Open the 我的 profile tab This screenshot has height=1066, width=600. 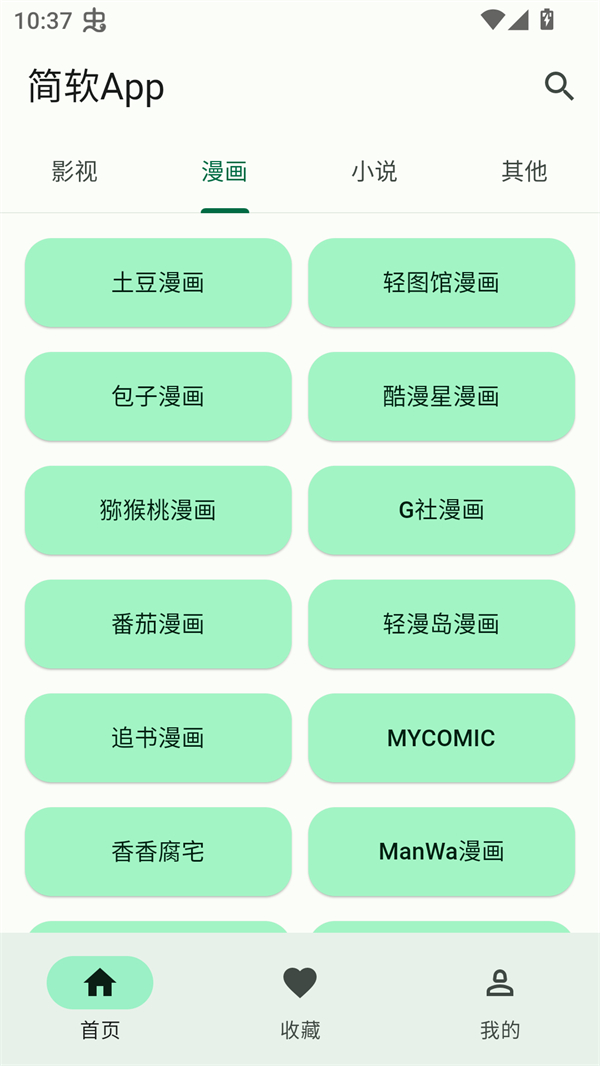click(500, 999)
